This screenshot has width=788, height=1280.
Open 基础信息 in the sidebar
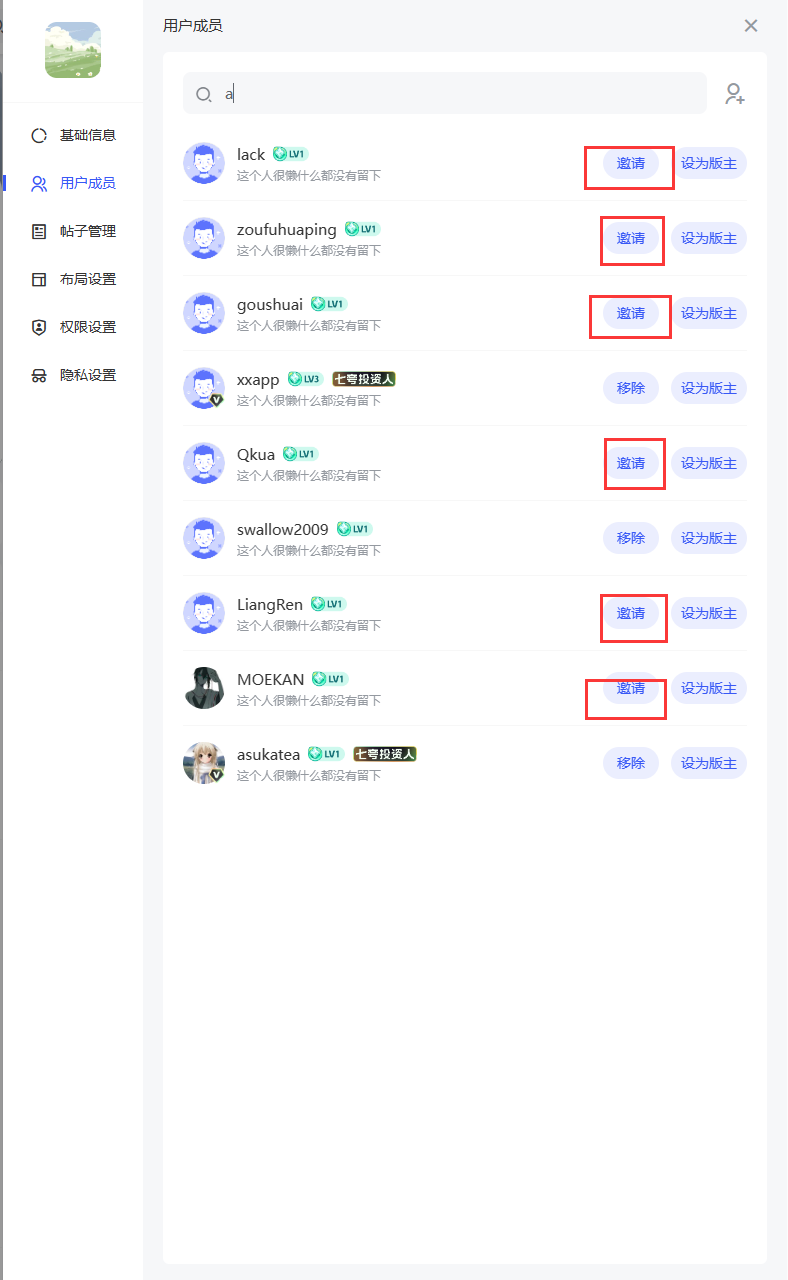87,135
